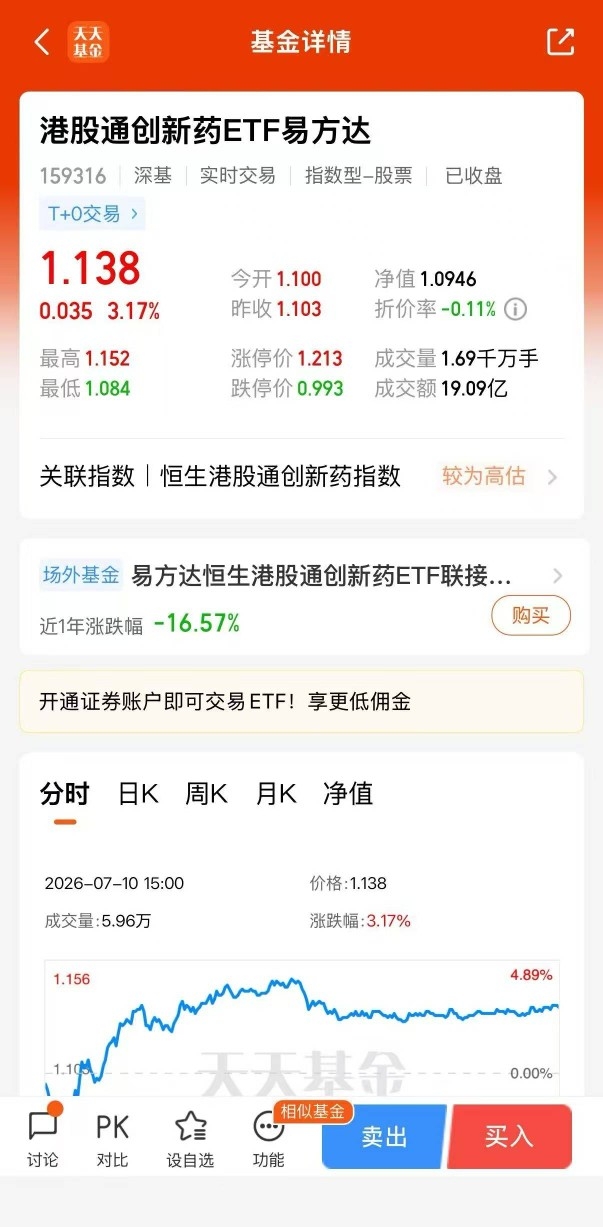Screen dimensions: 603x1227
Task: Open the 折价率 info icon
Action: (x=515, y=309)
